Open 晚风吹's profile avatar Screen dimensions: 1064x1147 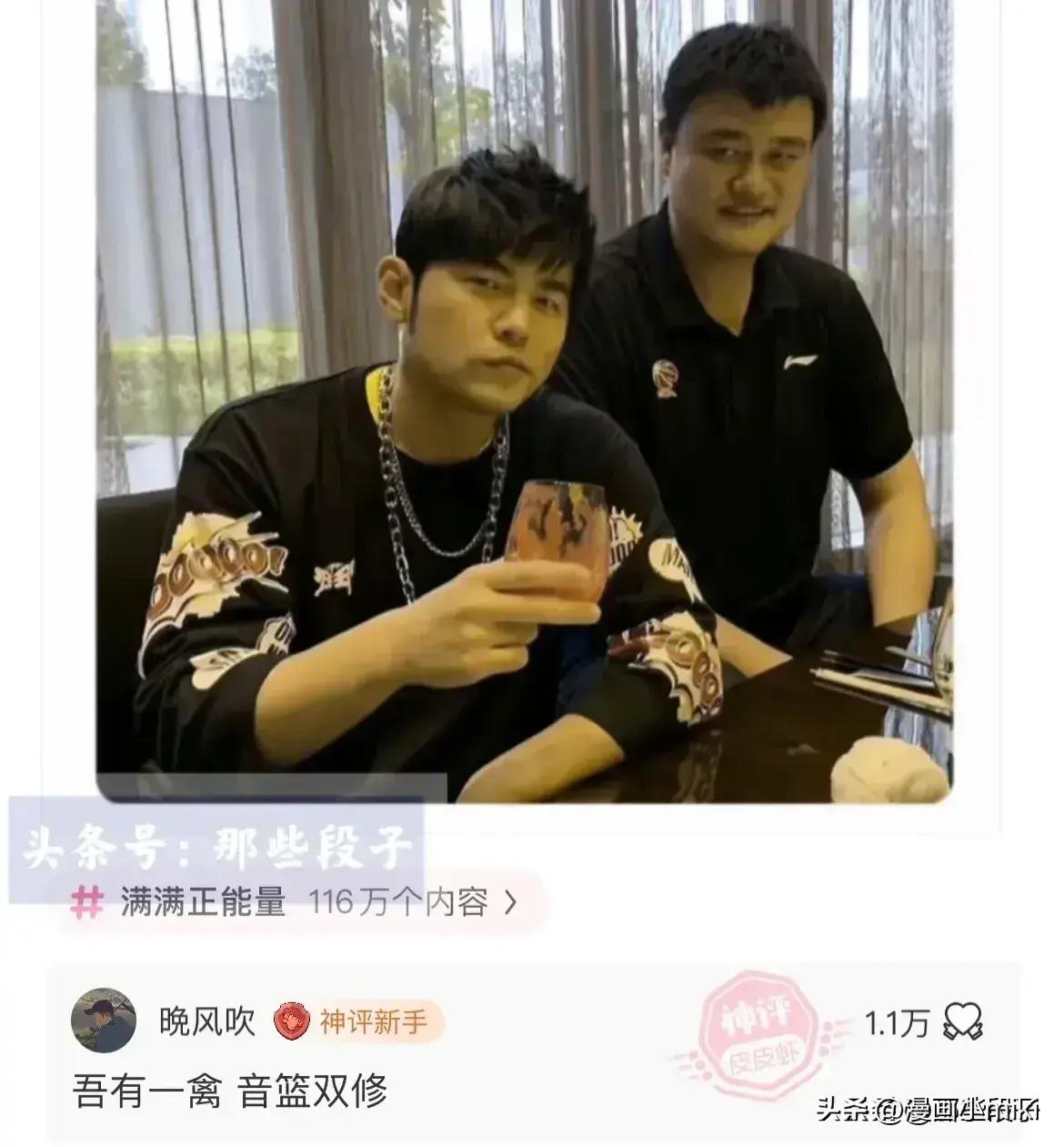(x=104, y=1021)
